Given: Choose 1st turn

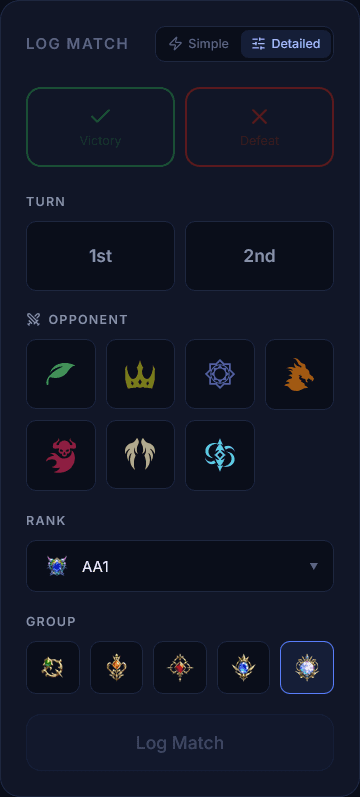Looking at the screenshot, I should coord(100,256).
